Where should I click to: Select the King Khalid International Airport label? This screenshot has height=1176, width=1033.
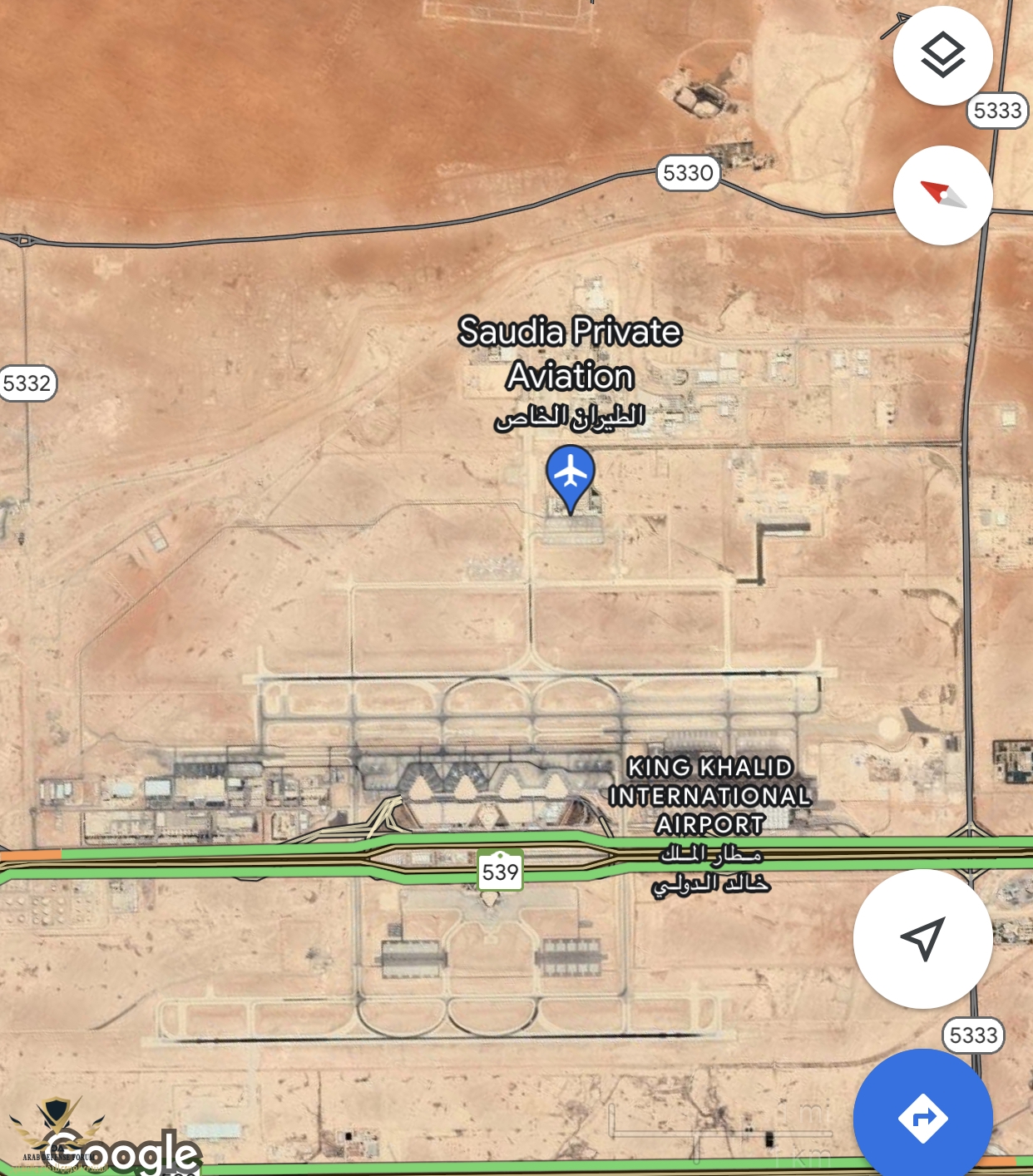[x=709, y=796]
